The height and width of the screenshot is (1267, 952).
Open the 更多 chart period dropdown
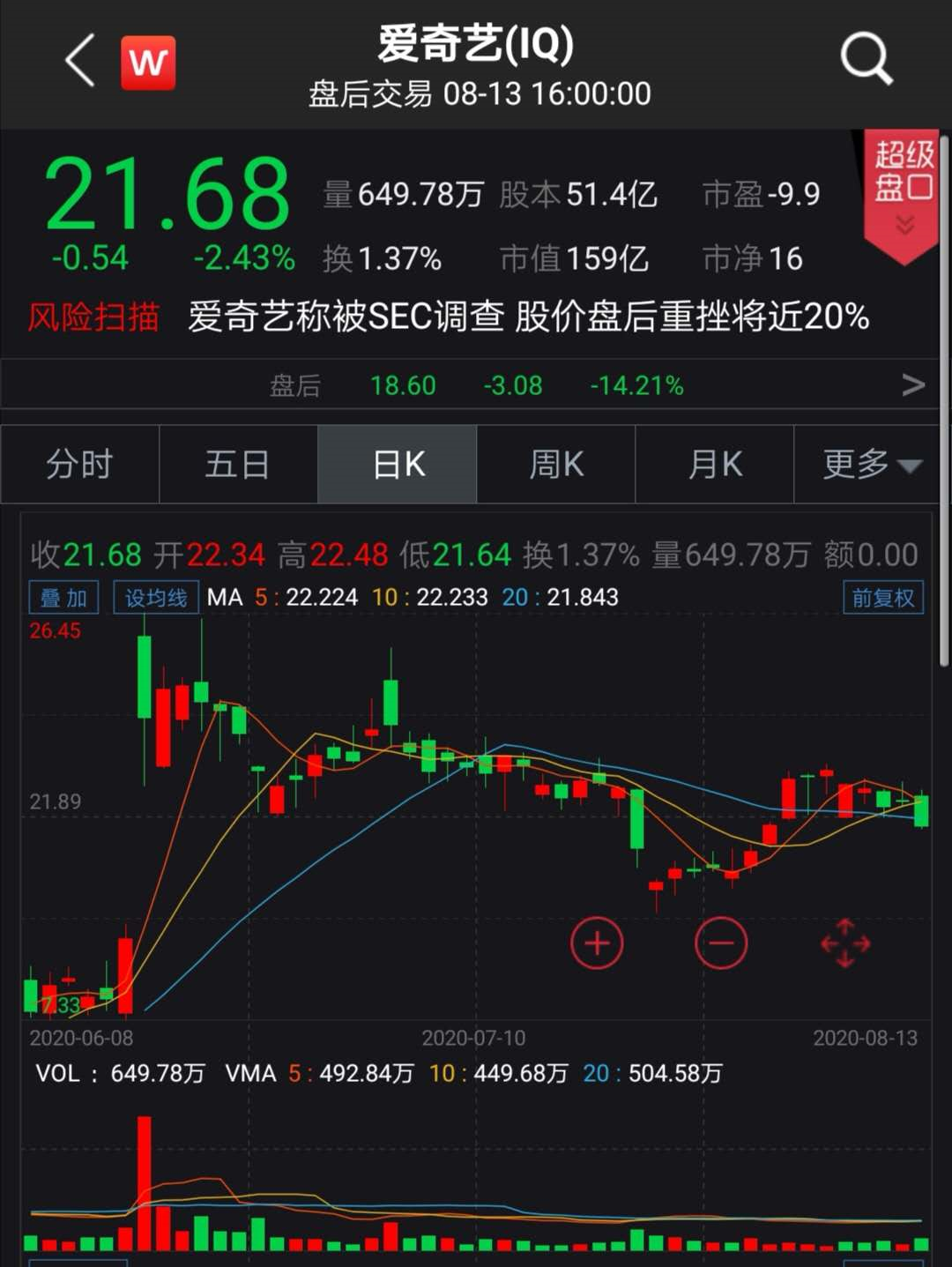(871, 464)
